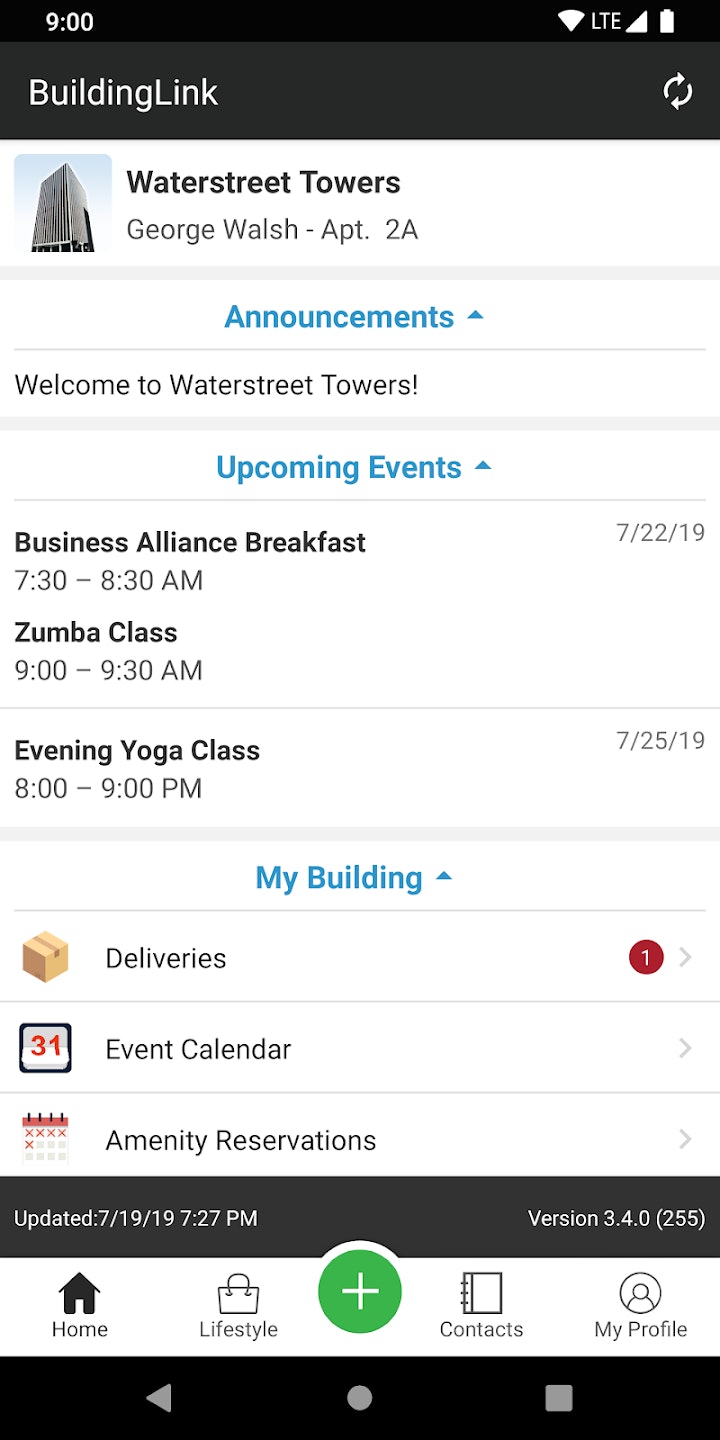Open Deliveries
The height and width of the screenshot is (1440, 720).
click(360, 958)
